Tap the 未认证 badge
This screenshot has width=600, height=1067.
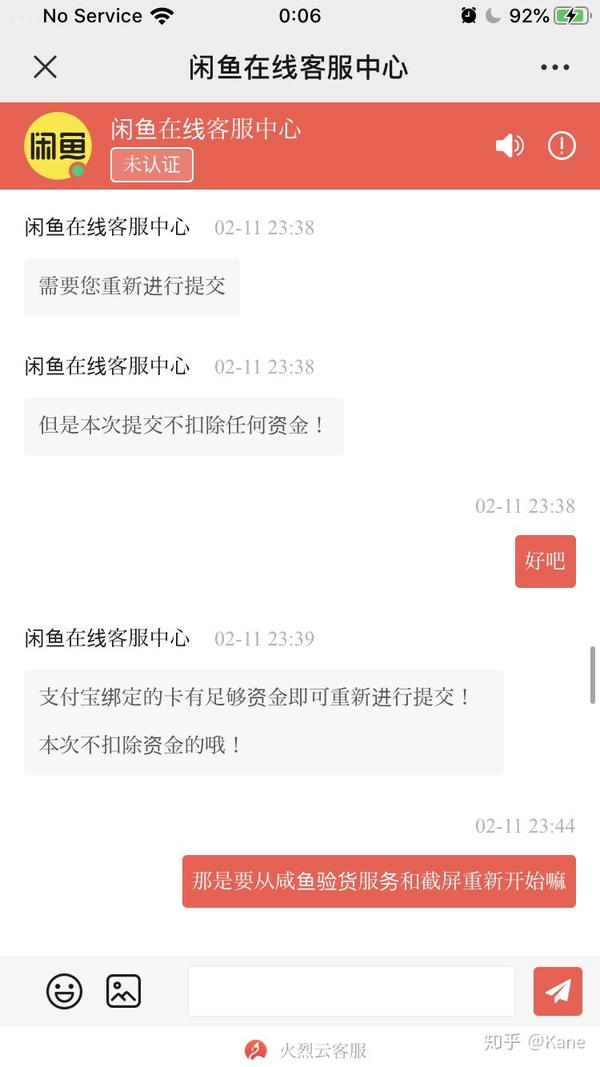click(x=152, y=165)
